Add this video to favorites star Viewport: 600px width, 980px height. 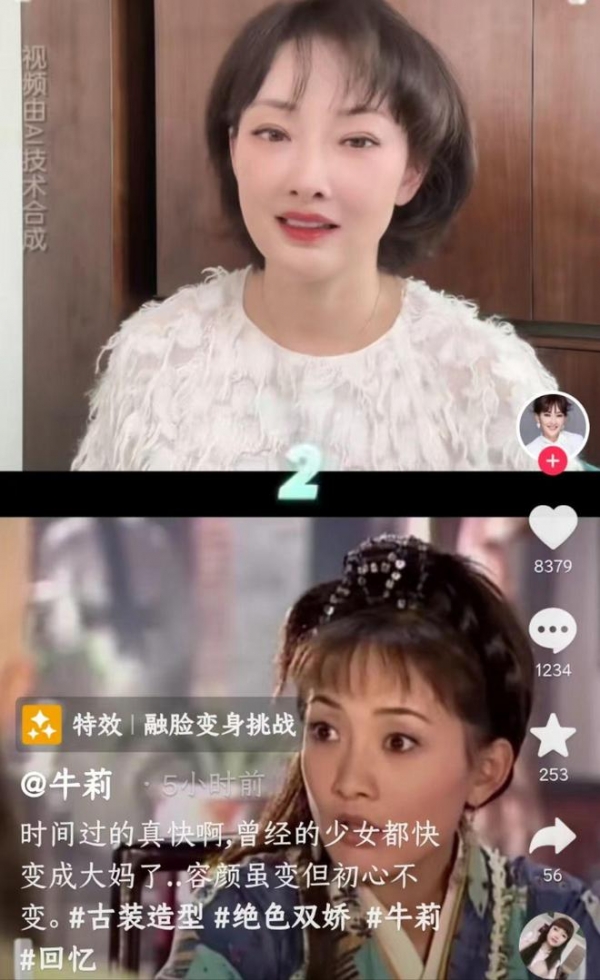click(x=552, y=737)
